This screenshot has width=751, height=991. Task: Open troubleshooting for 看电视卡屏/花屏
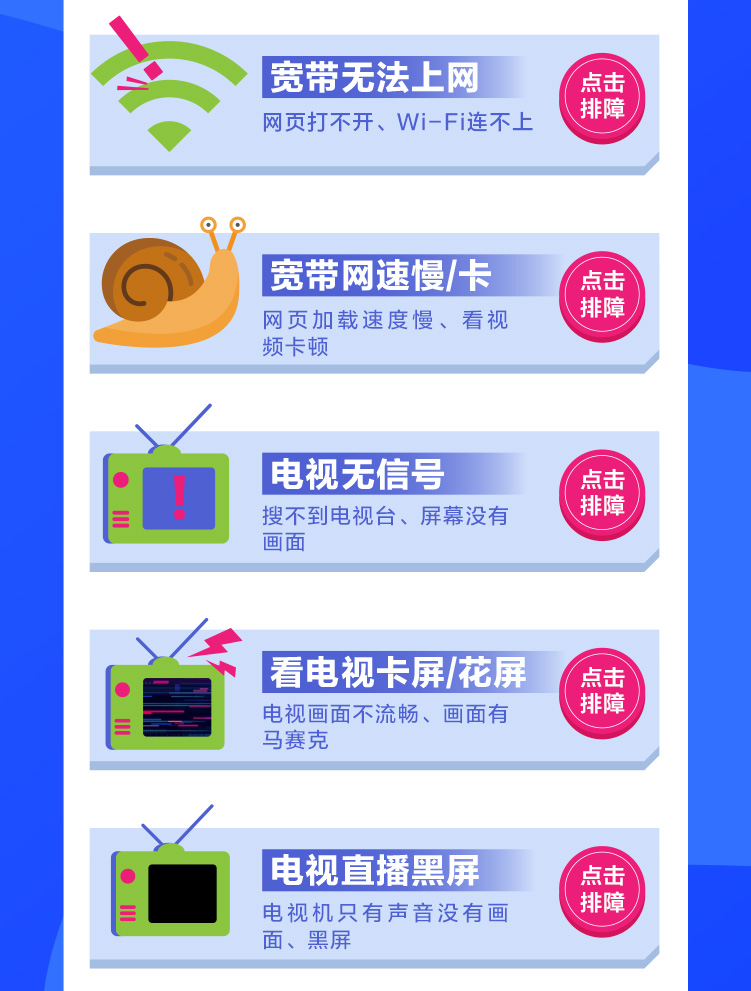(601, 691)
